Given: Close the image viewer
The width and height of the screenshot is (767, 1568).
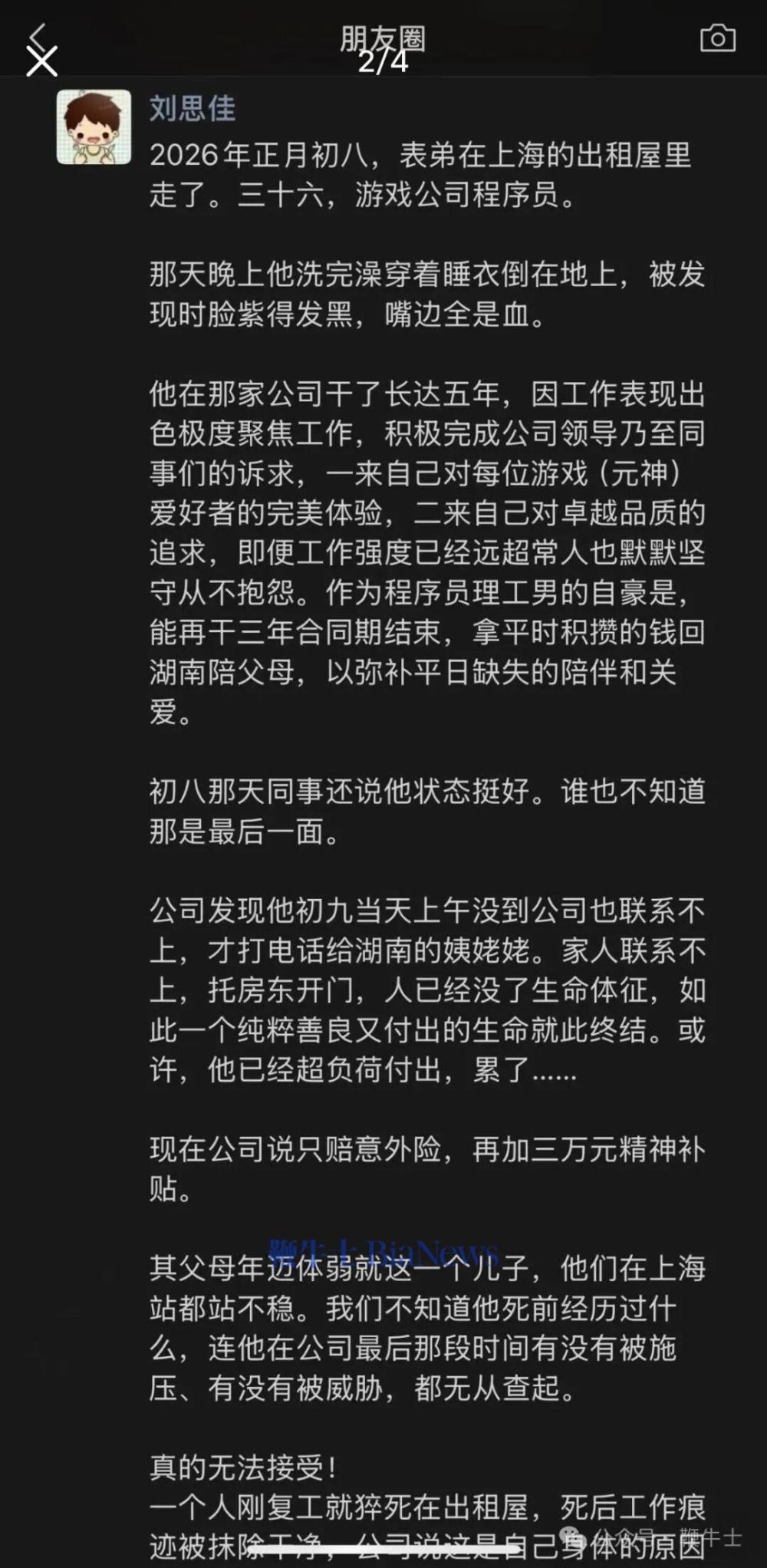Looking at the screenshot, I should [41, 61].
